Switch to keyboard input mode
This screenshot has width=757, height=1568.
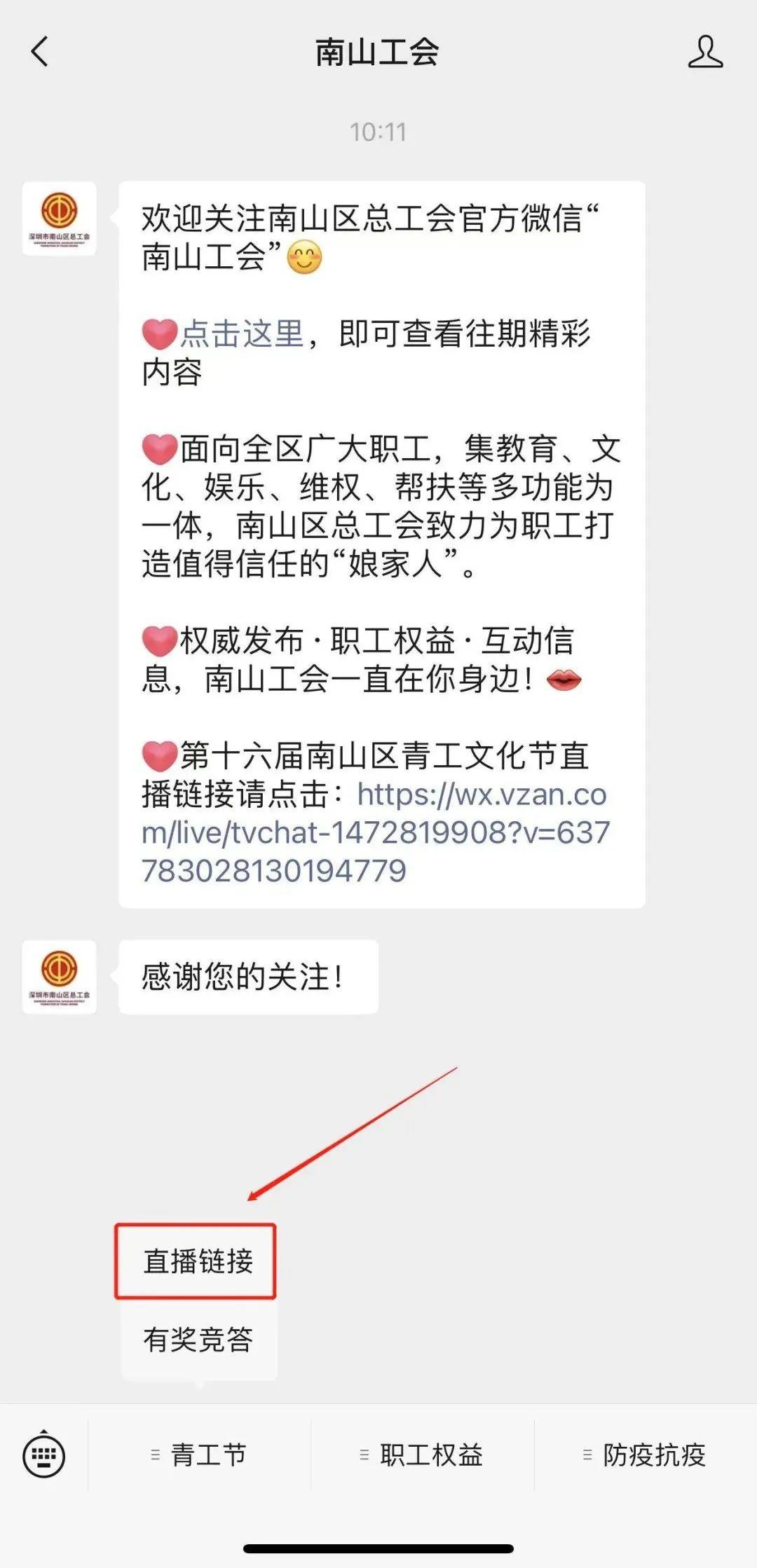point(43,1456)
